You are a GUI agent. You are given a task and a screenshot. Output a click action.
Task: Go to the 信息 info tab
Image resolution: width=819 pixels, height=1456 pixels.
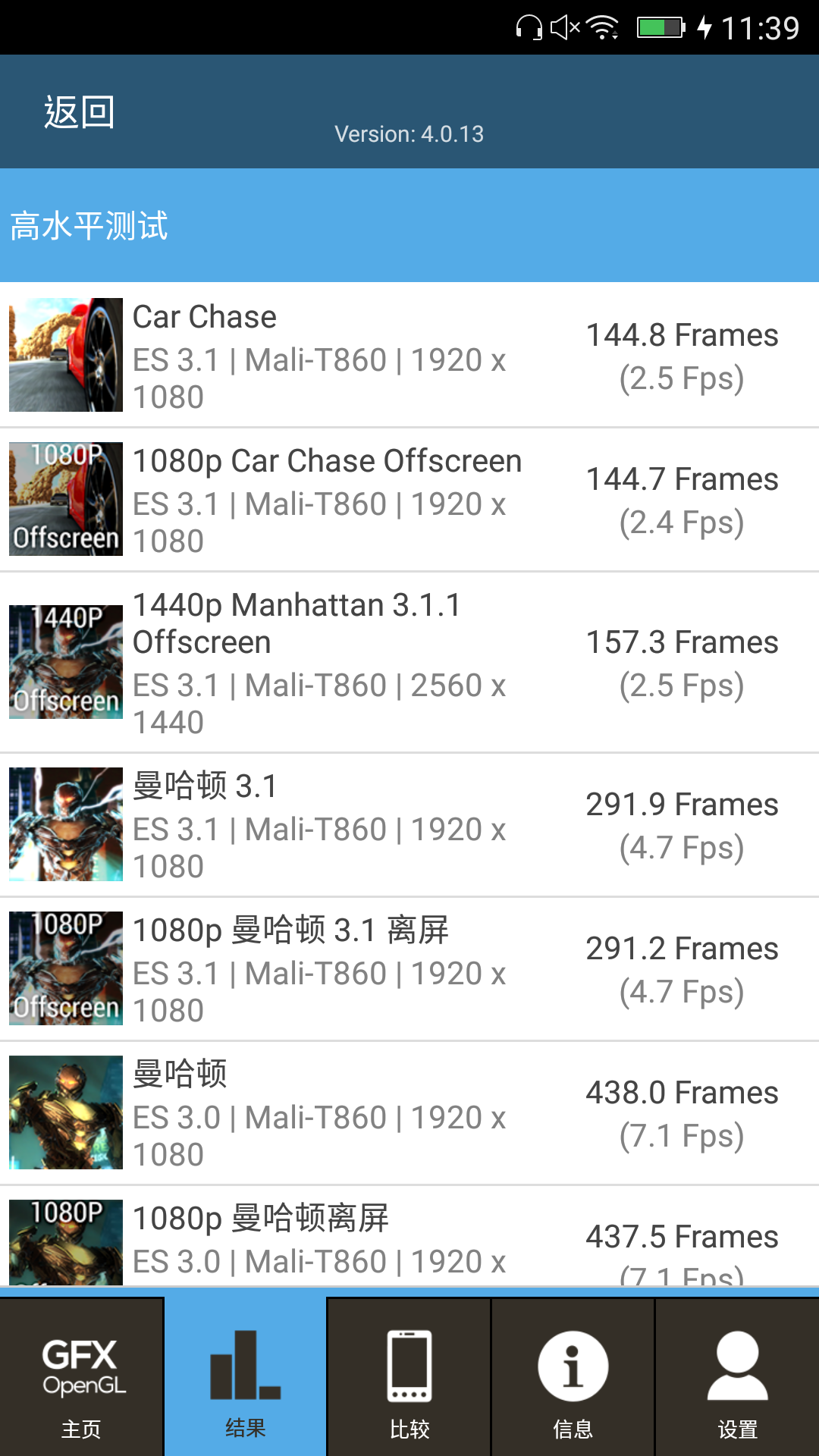tap(573, 1377)
